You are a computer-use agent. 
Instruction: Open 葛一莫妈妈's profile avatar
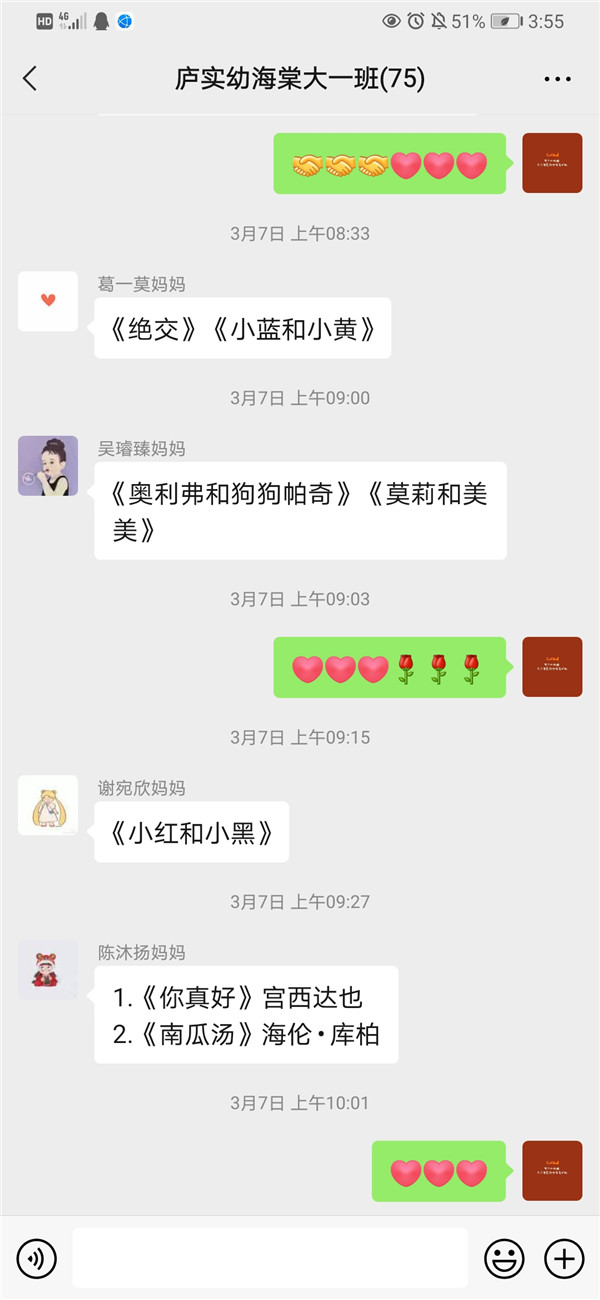pyautogui.click(x=48, y=301)
